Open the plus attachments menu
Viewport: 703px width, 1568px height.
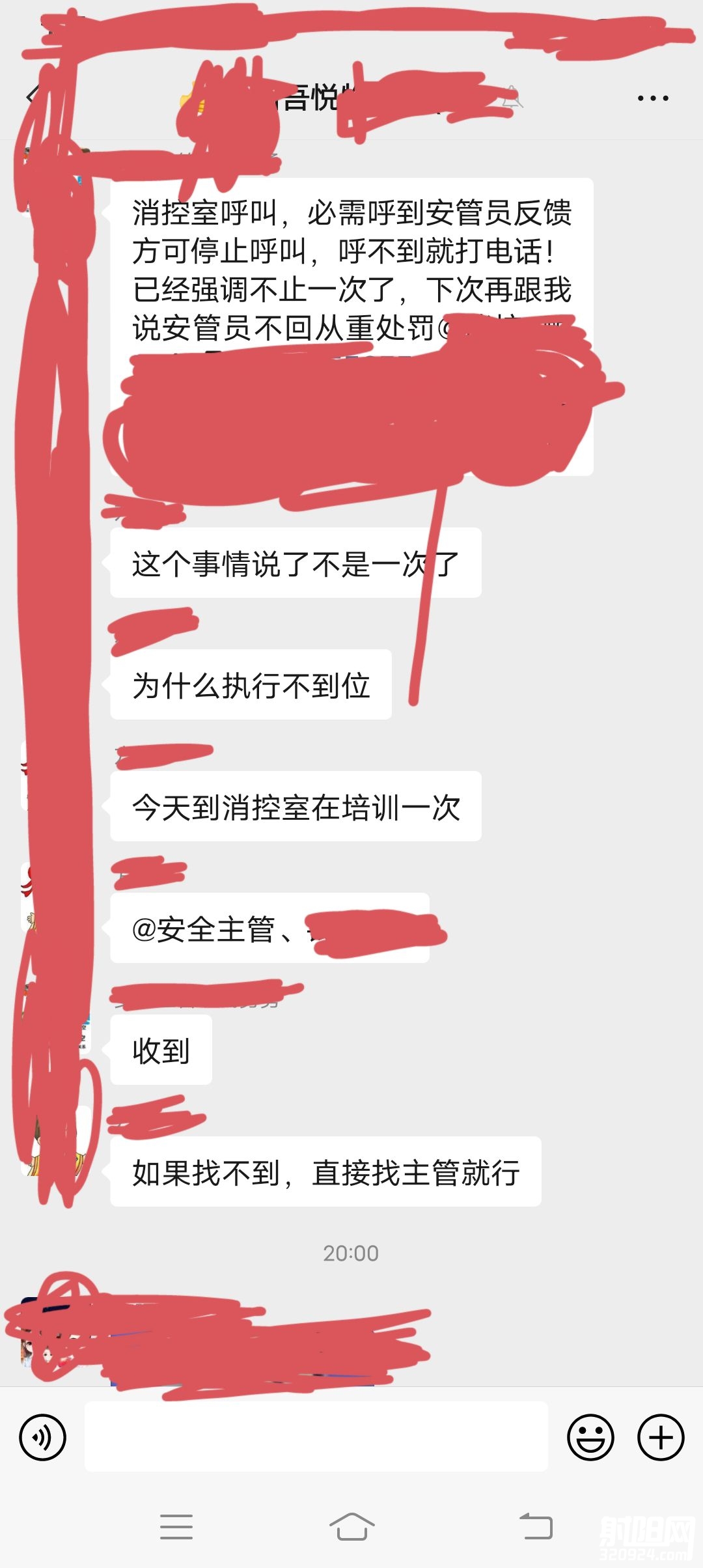pos(660,1437)
